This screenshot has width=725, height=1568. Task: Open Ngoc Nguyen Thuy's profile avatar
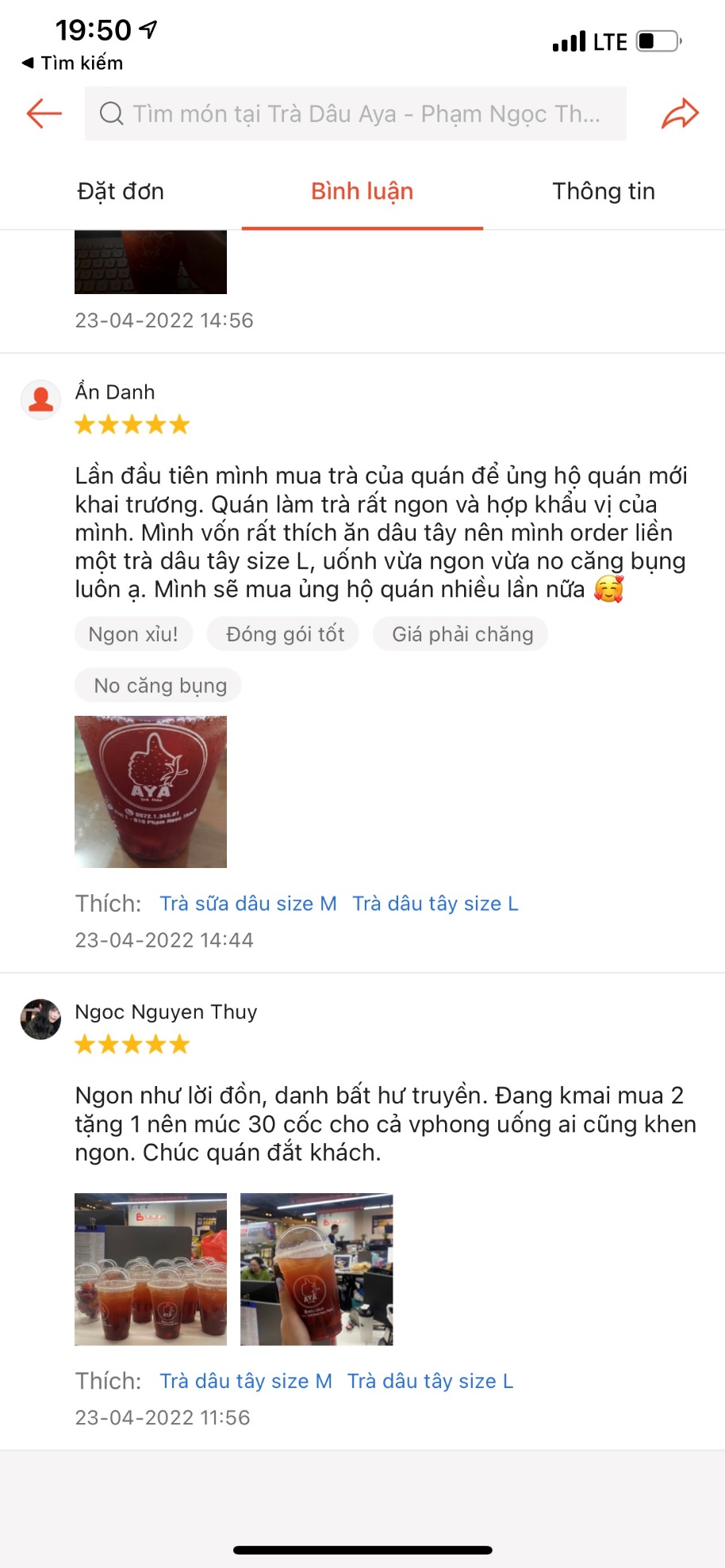click(40, 1019)
